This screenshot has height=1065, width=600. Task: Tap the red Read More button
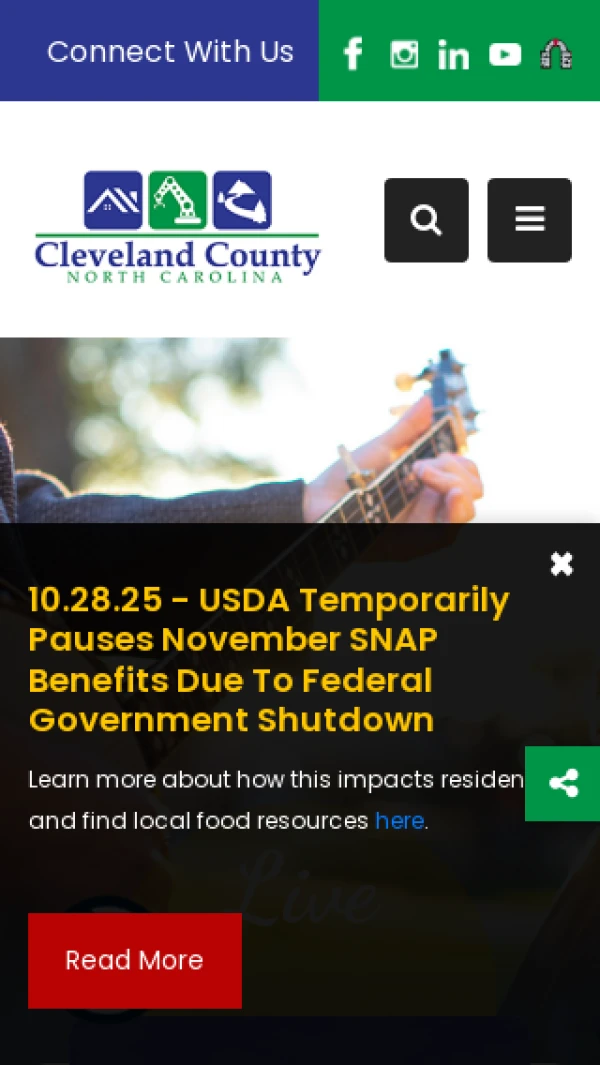(135, 960)
